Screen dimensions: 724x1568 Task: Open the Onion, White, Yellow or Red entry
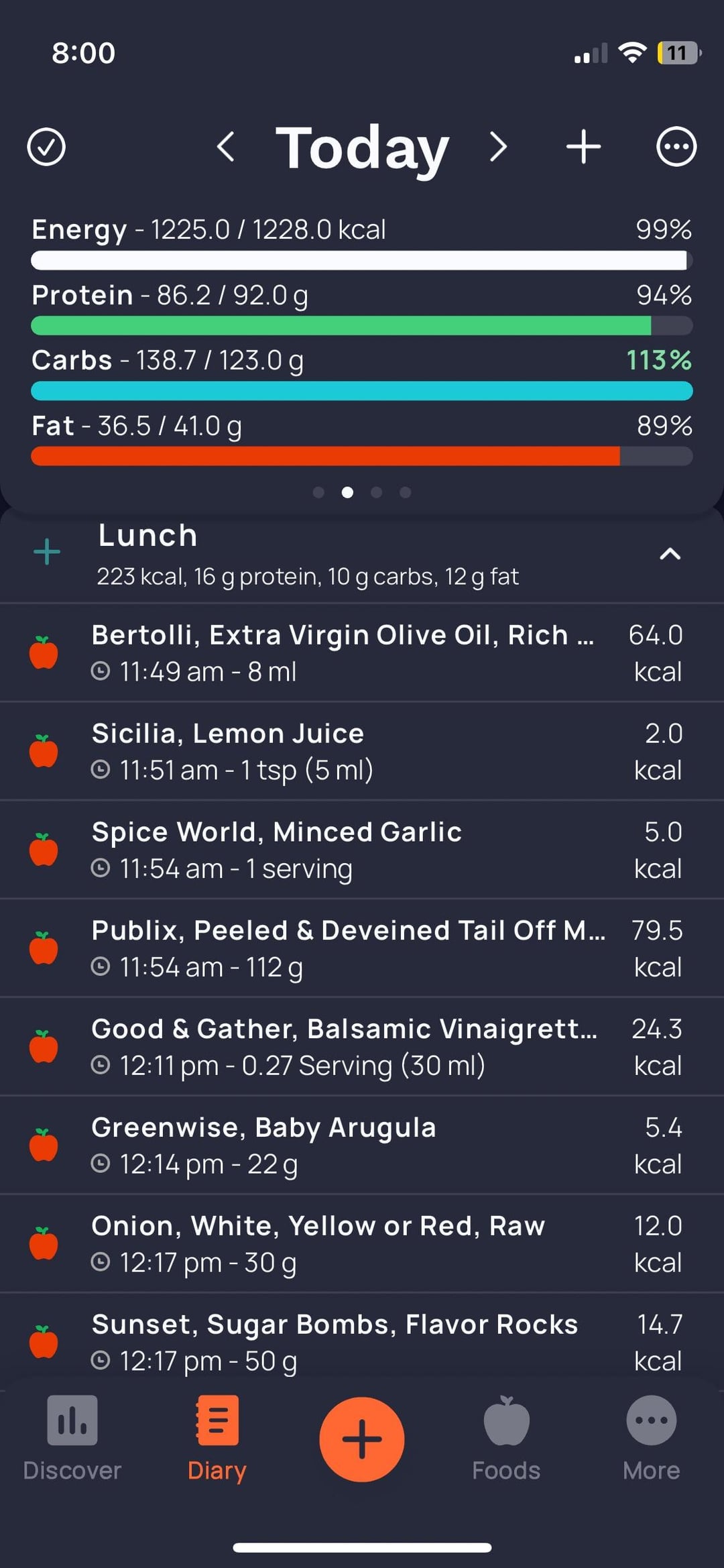click(x=362, y=1244)
